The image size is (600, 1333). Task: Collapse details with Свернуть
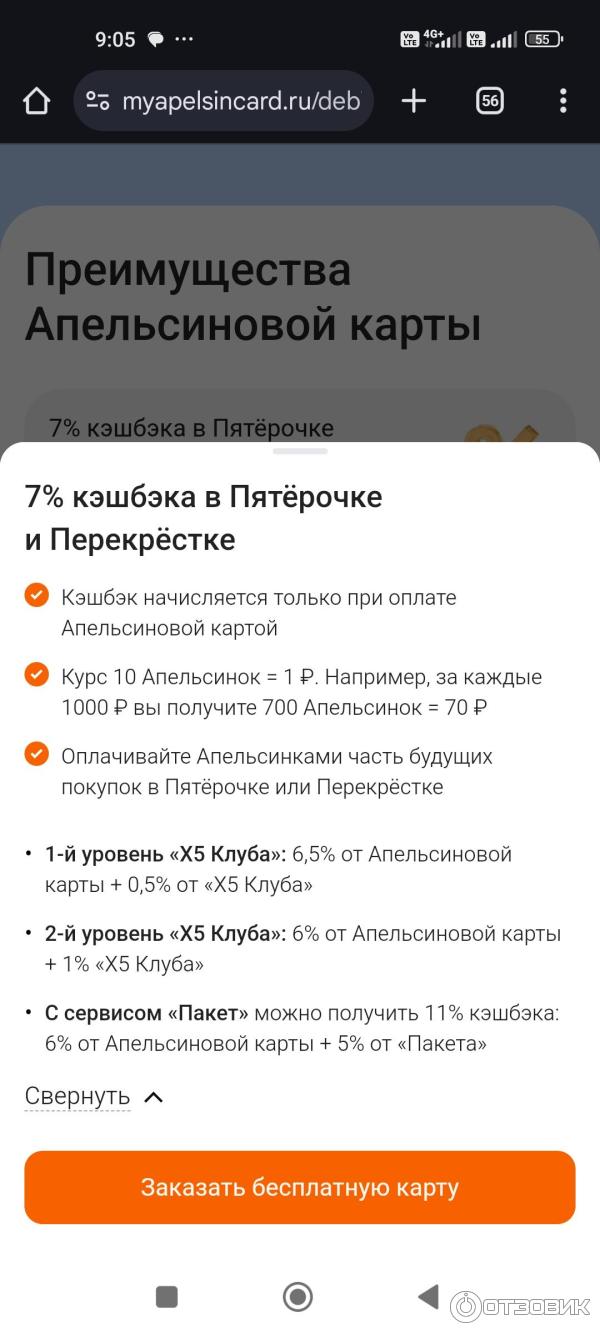[93, 1097]
